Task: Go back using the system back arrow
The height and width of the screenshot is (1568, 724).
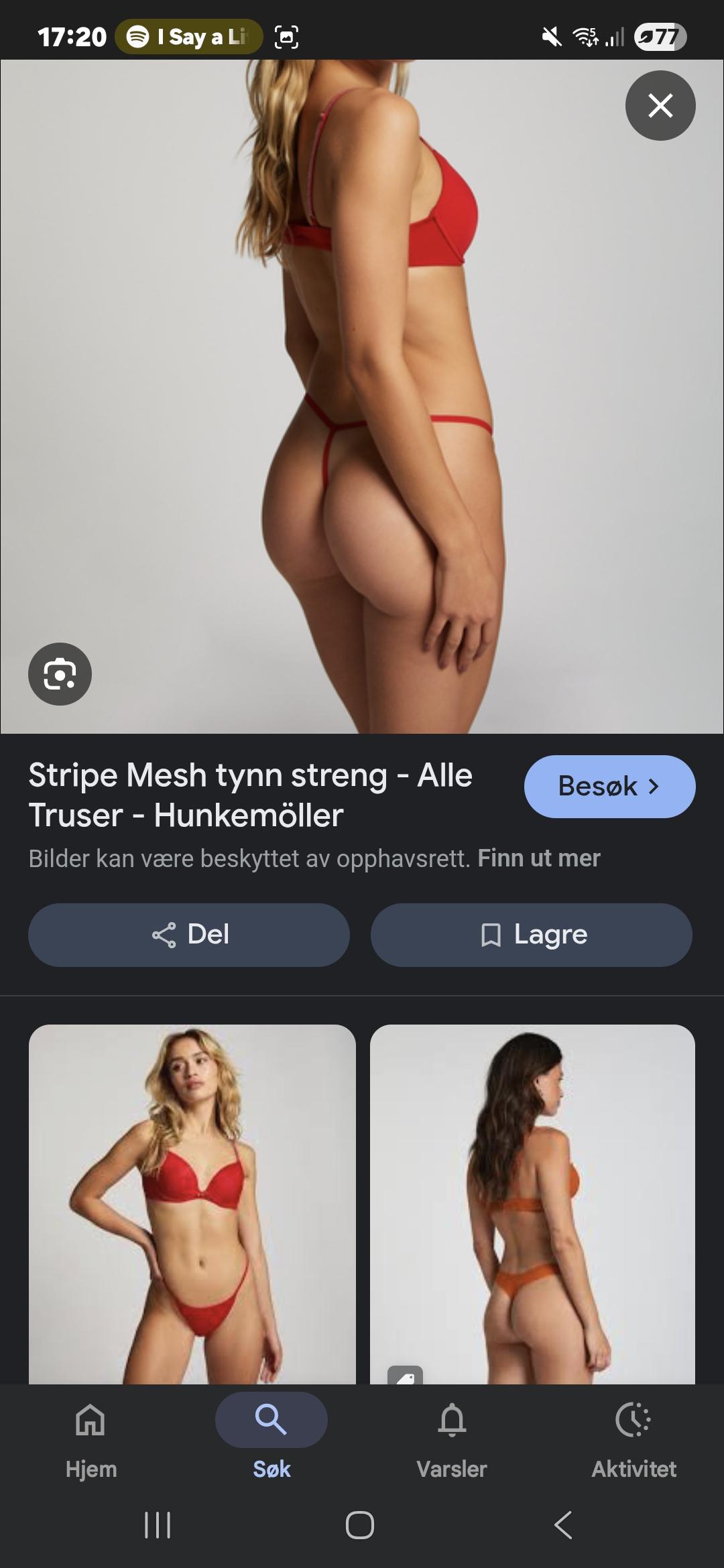Action: pyautogui.click(x=563, y=1525)
